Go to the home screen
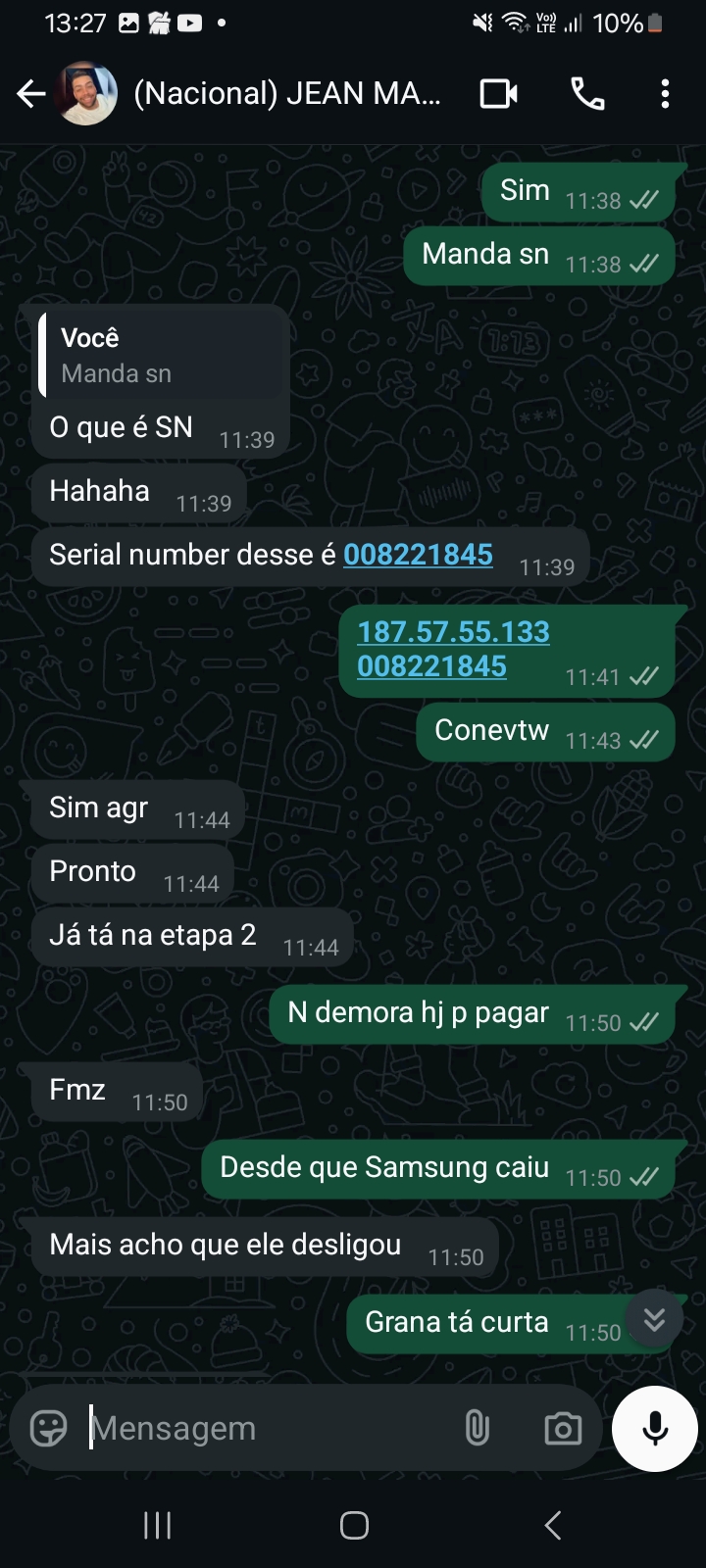The width and height of the screenshot is (706, 1568). coord(354,1525)
